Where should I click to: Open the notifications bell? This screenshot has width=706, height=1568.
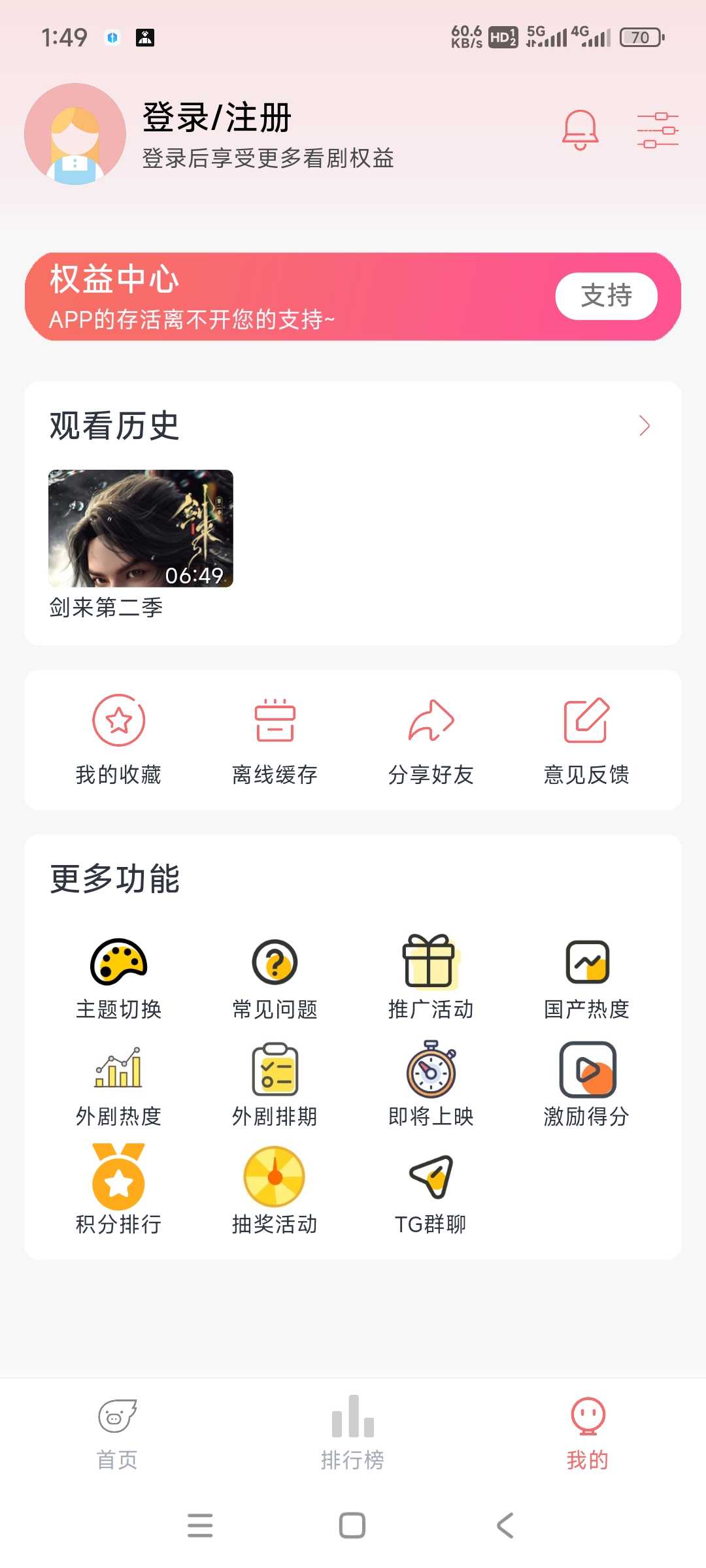[x=580, y=129]
